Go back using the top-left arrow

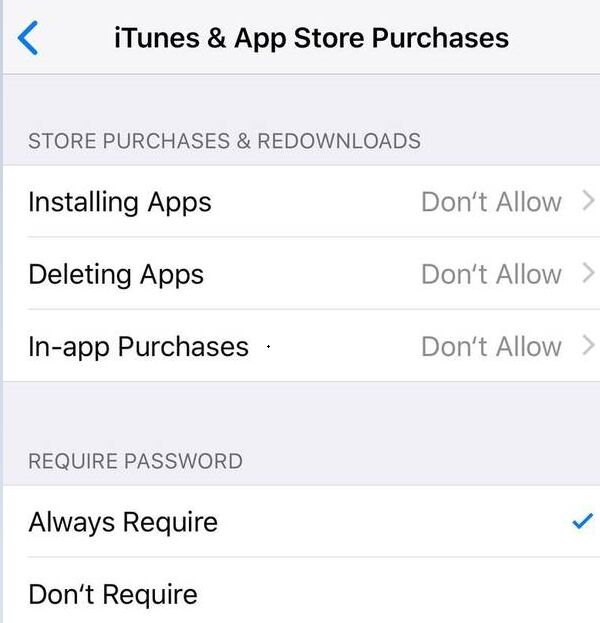tap(28, 38)
